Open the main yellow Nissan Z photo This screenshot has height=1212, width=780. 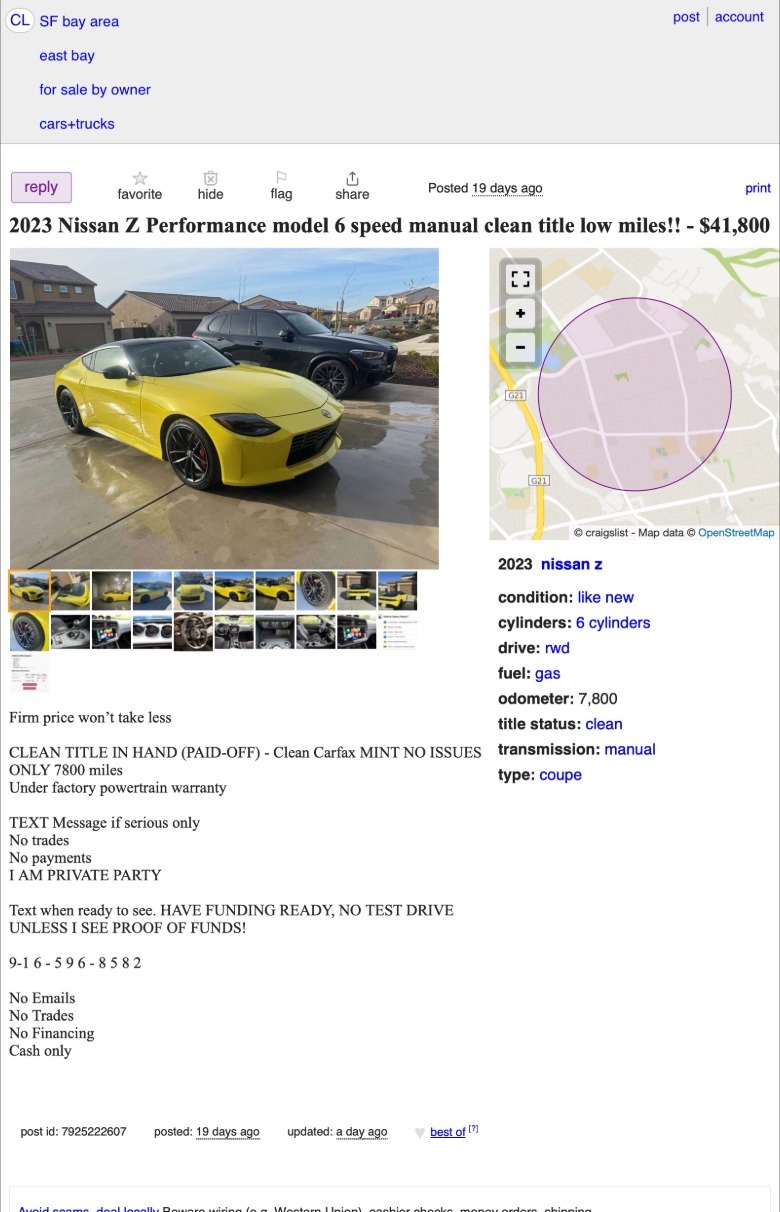(224, 408)
